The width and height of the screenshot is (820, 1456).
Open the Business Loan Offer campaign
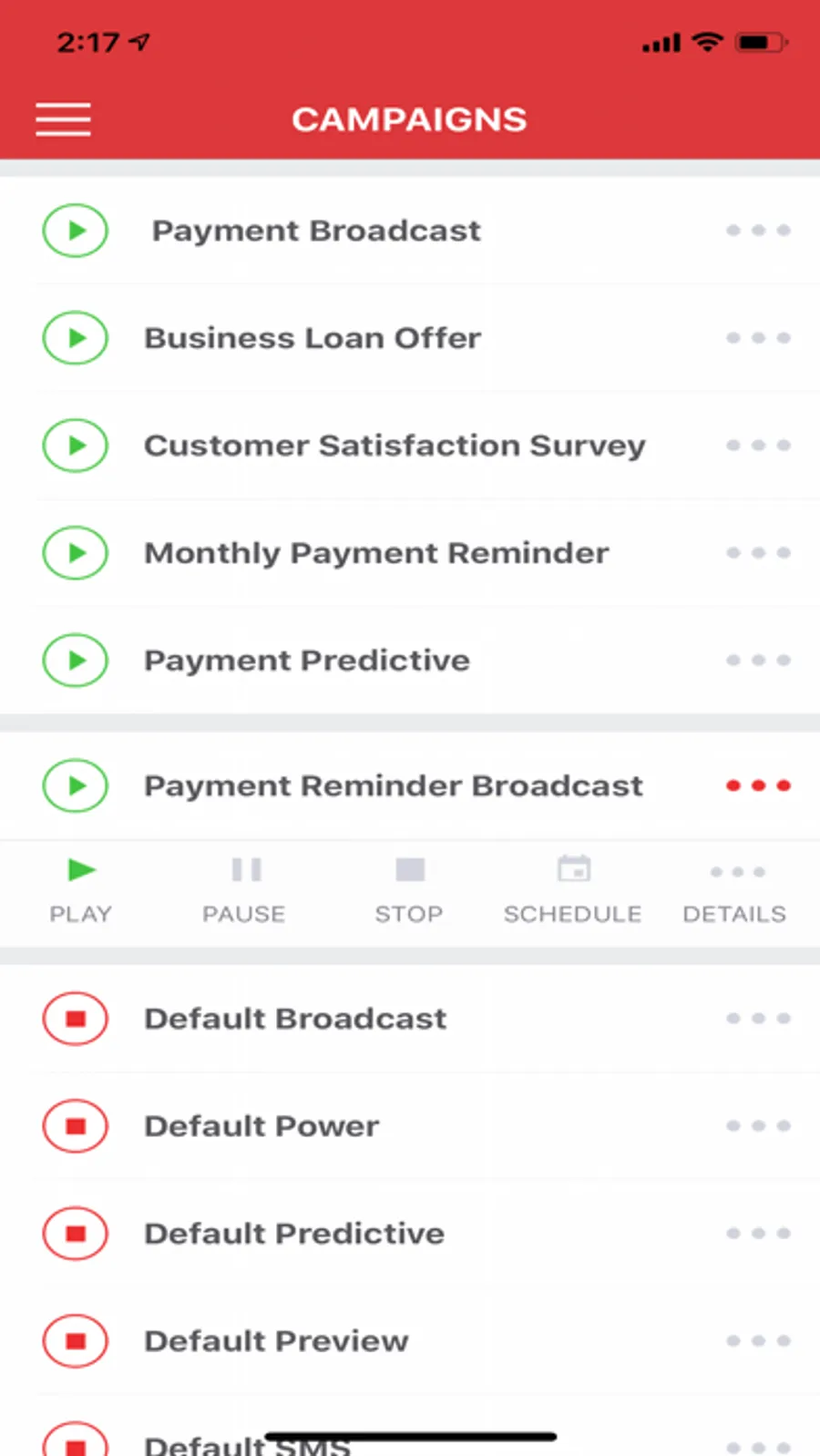[313, 338]
